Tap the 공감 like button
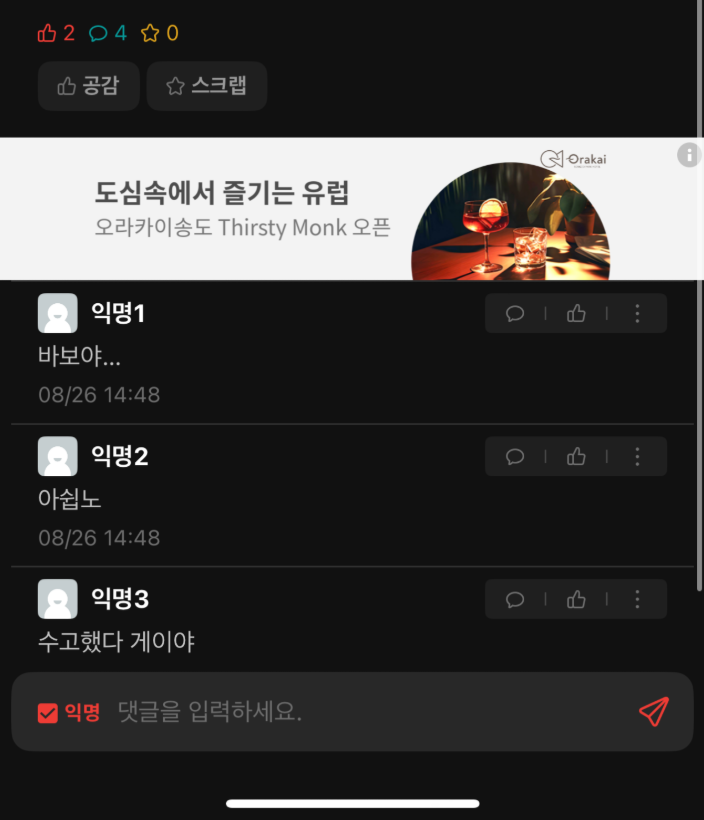This screenshot has width=704, height=820. click(x=88, y=86)
